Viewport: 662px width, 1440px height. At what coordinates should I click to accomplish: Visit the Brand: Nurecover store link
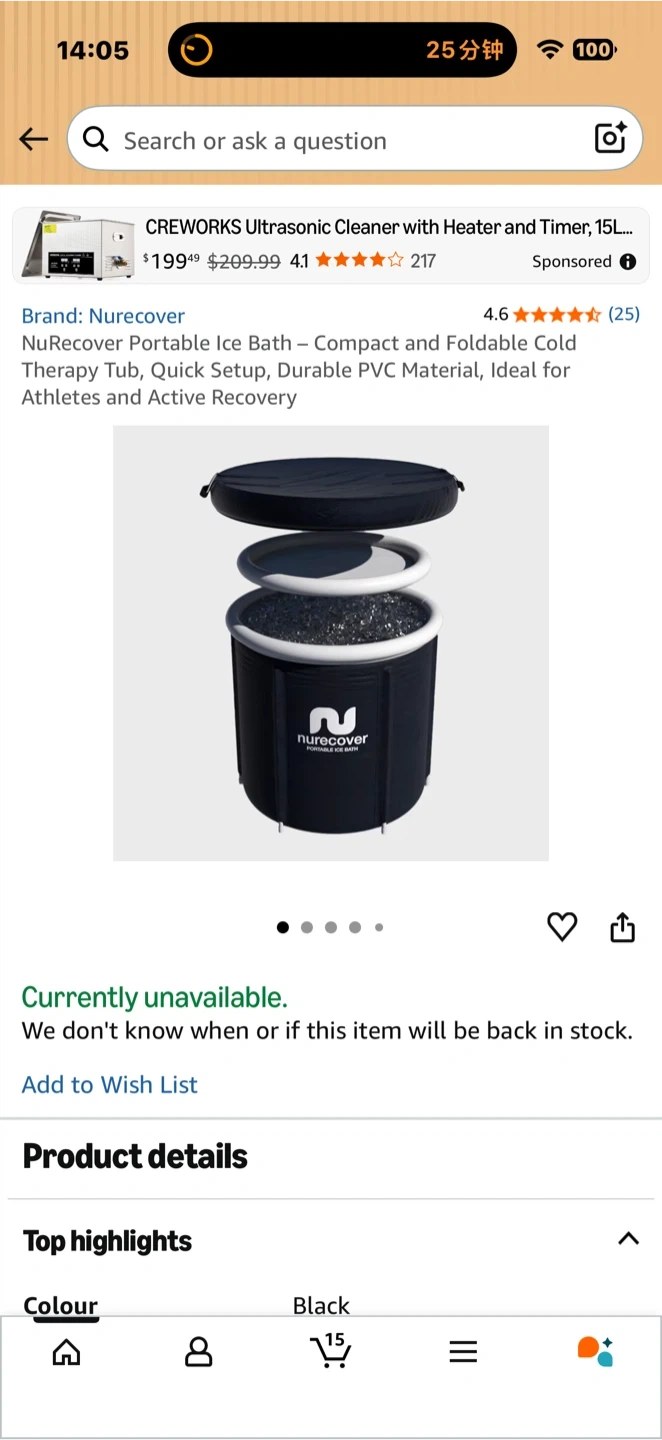pyautogui.click(x=103, y=316)
